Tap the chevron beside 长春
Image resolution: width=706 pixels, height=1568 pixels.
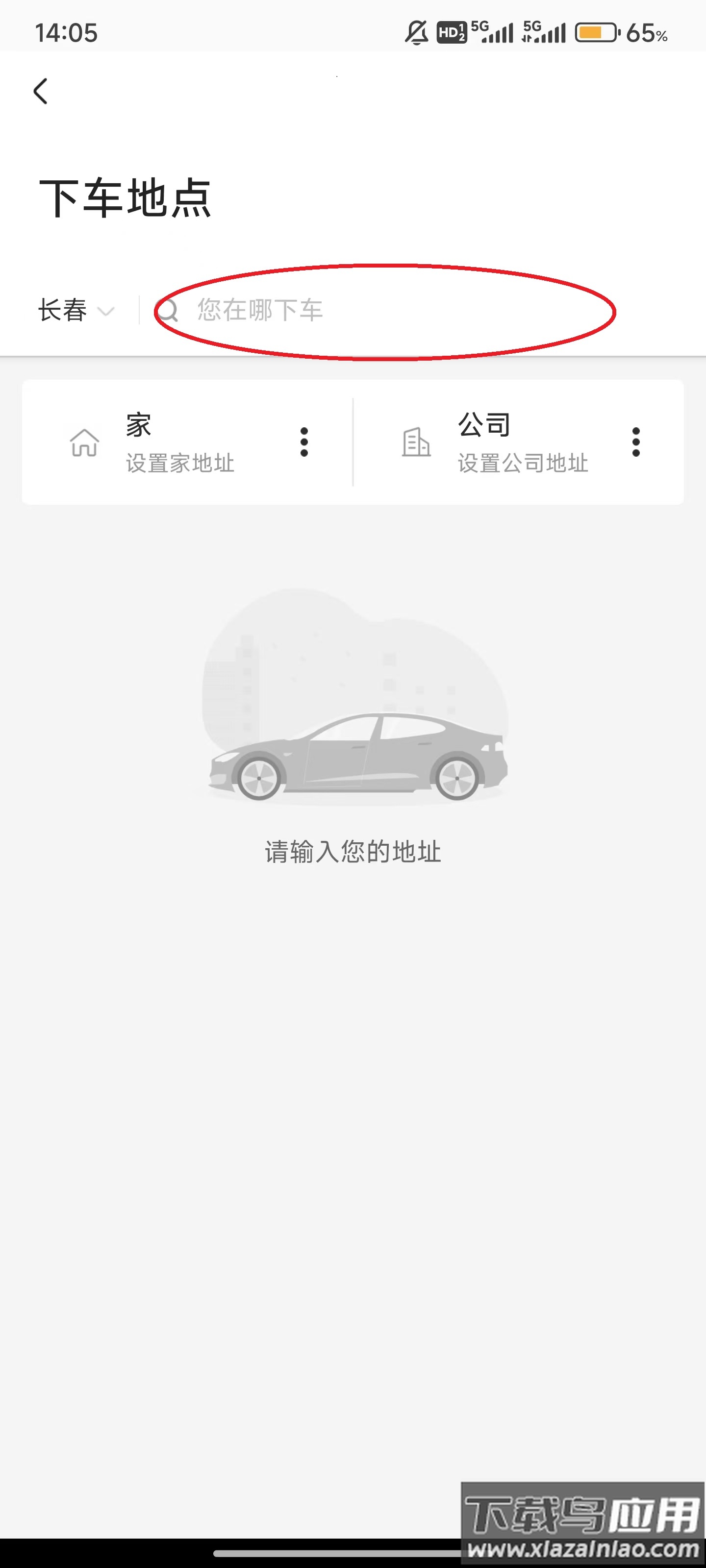click(x=106, y=312)
